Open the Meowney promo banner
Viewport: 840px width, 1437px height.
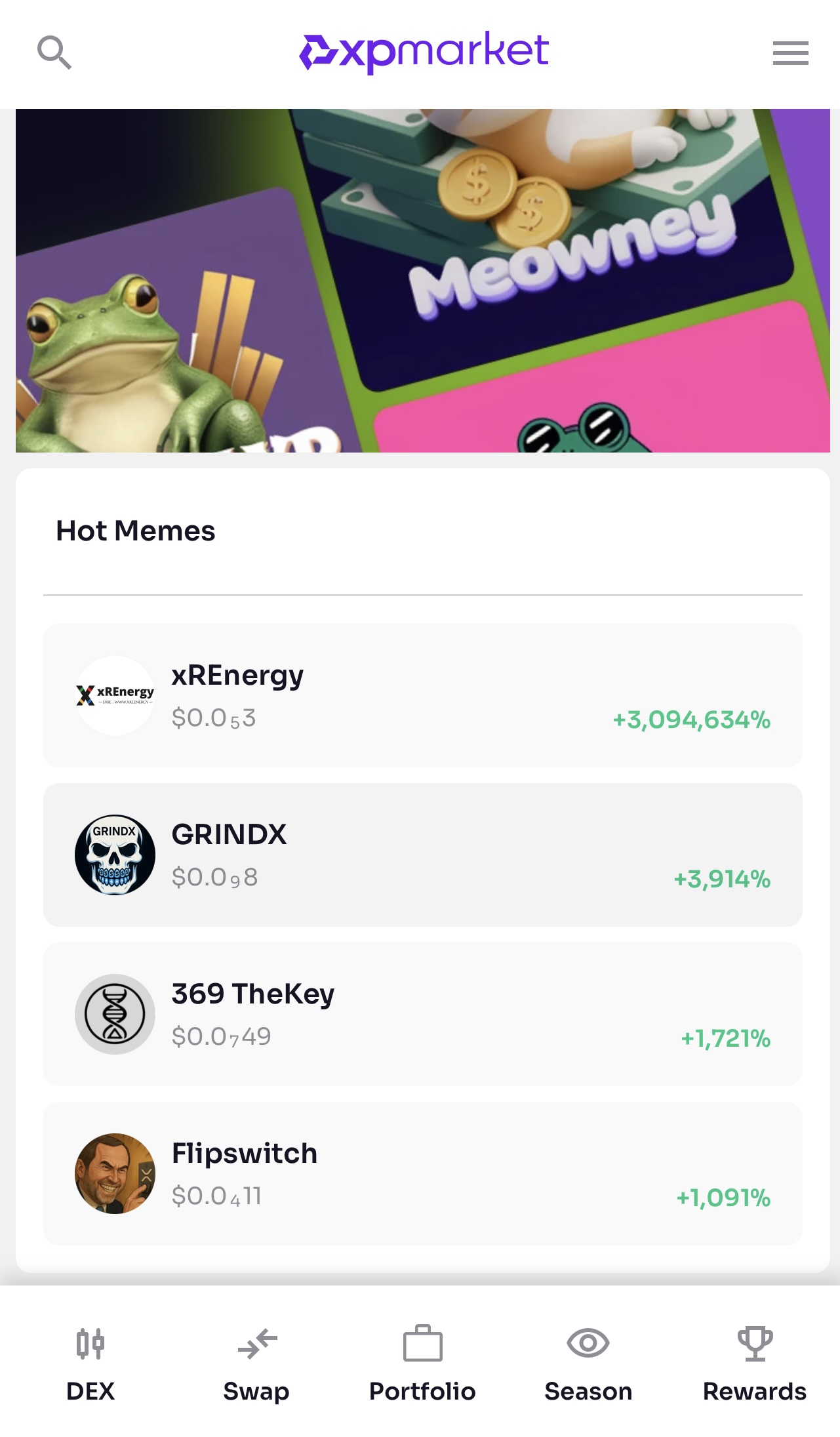[x=423, y=281]
